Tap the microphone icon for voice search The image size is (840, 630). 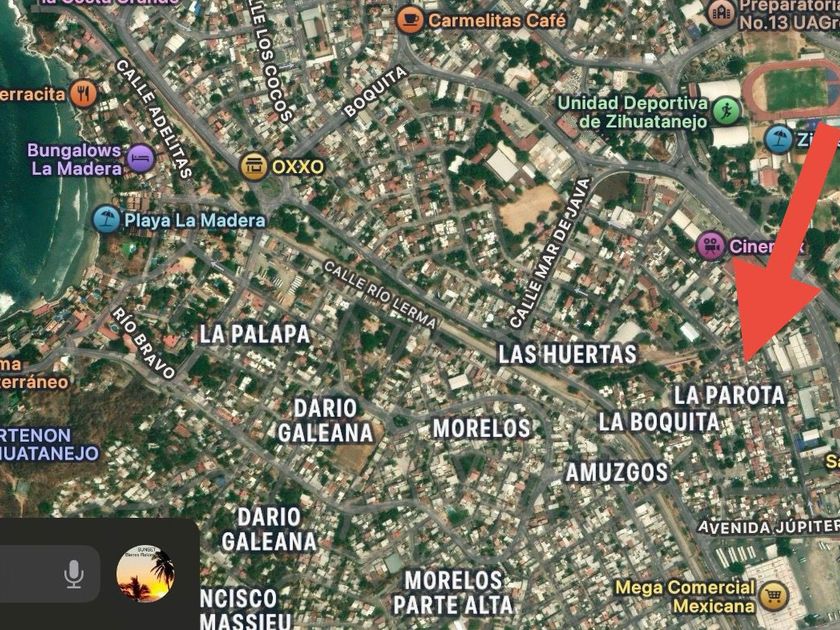click(x=74, y=574)
